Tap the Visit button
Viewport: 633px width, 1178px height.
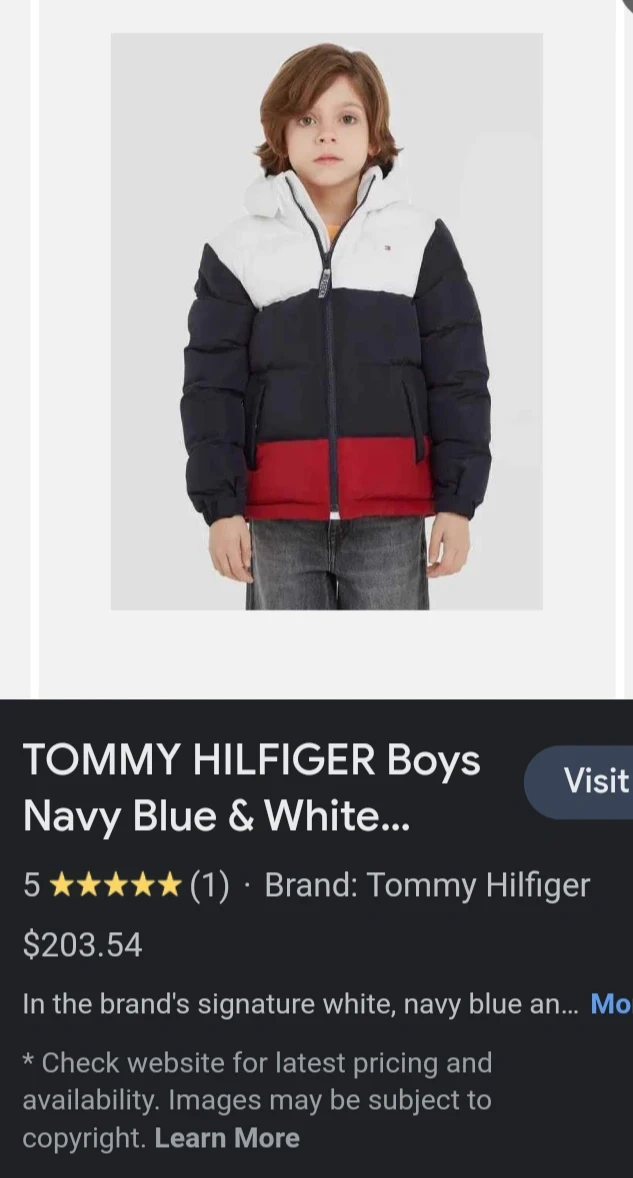coord(585,781)
